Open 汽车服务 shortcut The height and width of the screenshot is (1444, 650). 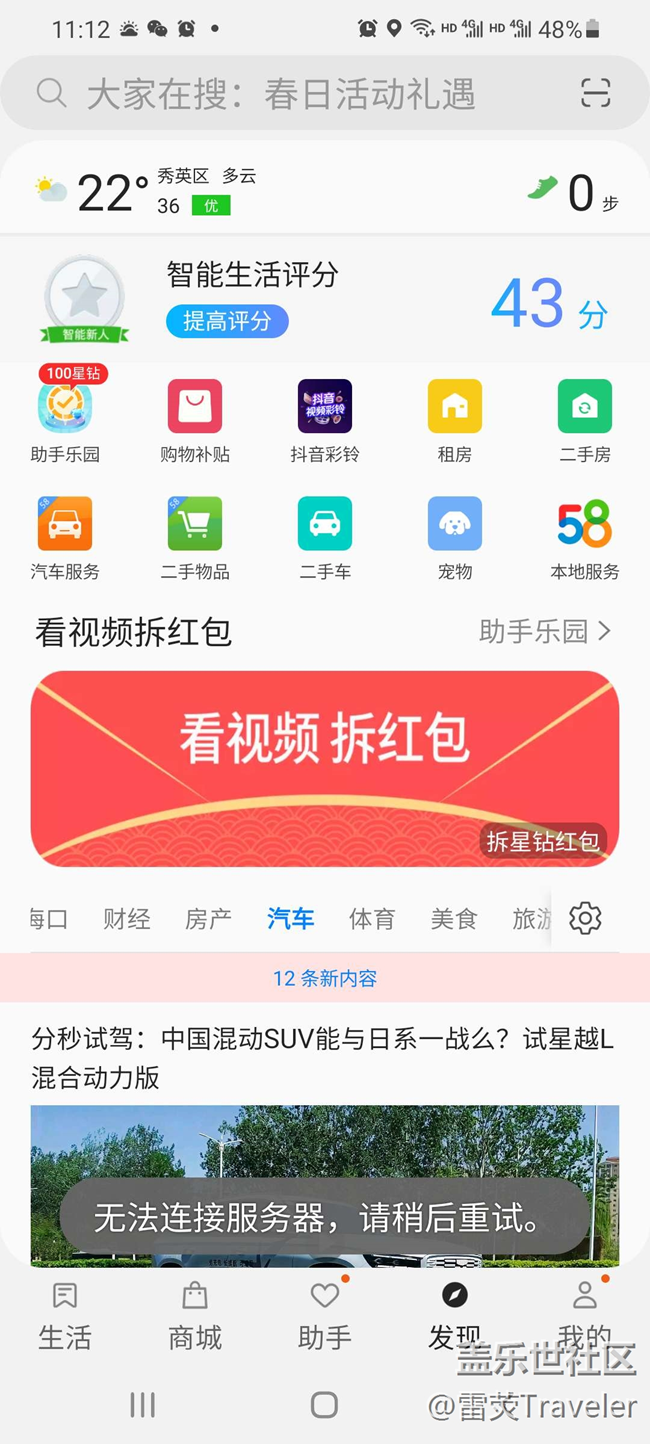pos(65,536)
